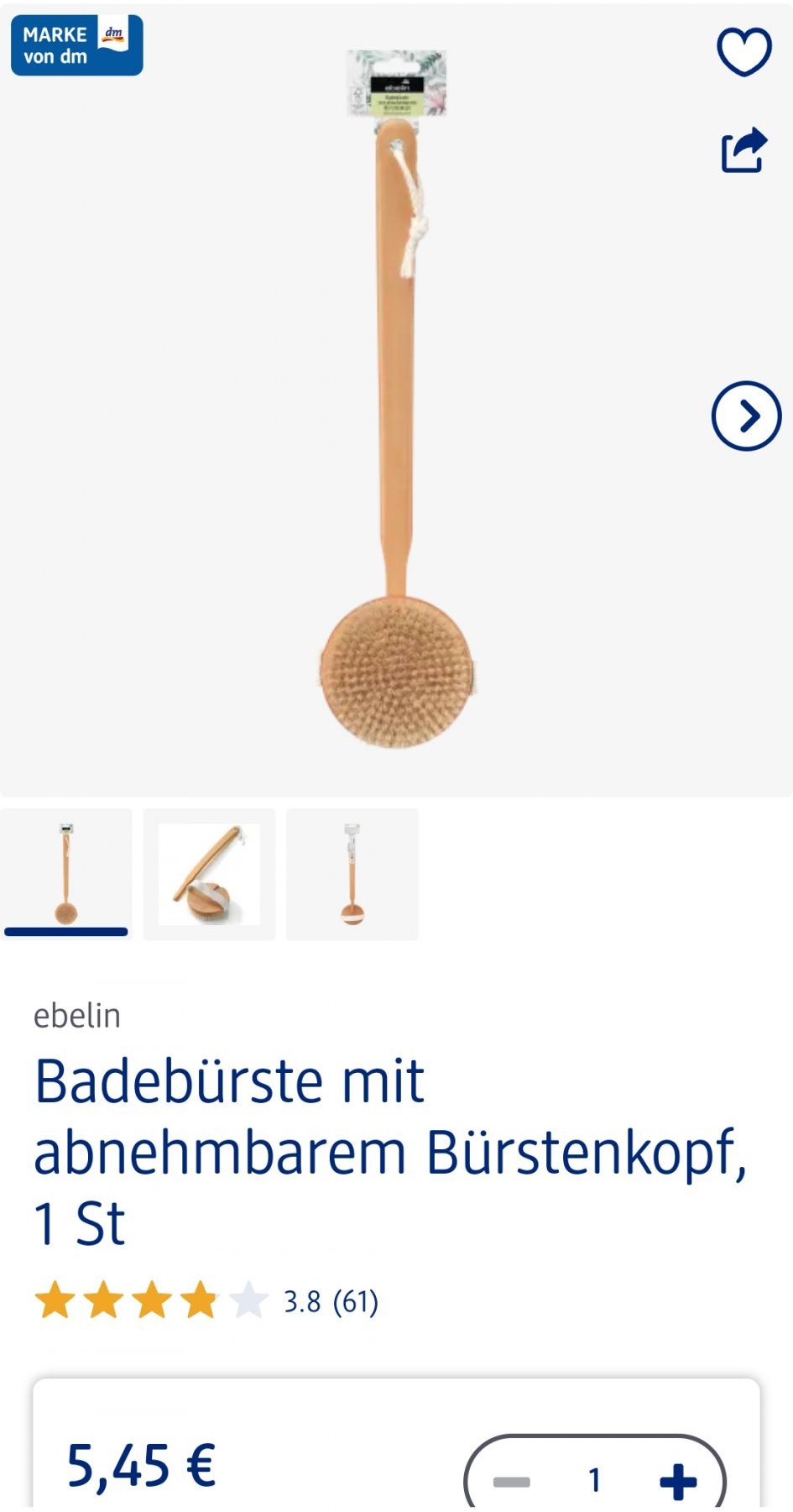
Task: Share this product
Action: tap(743, 151)
